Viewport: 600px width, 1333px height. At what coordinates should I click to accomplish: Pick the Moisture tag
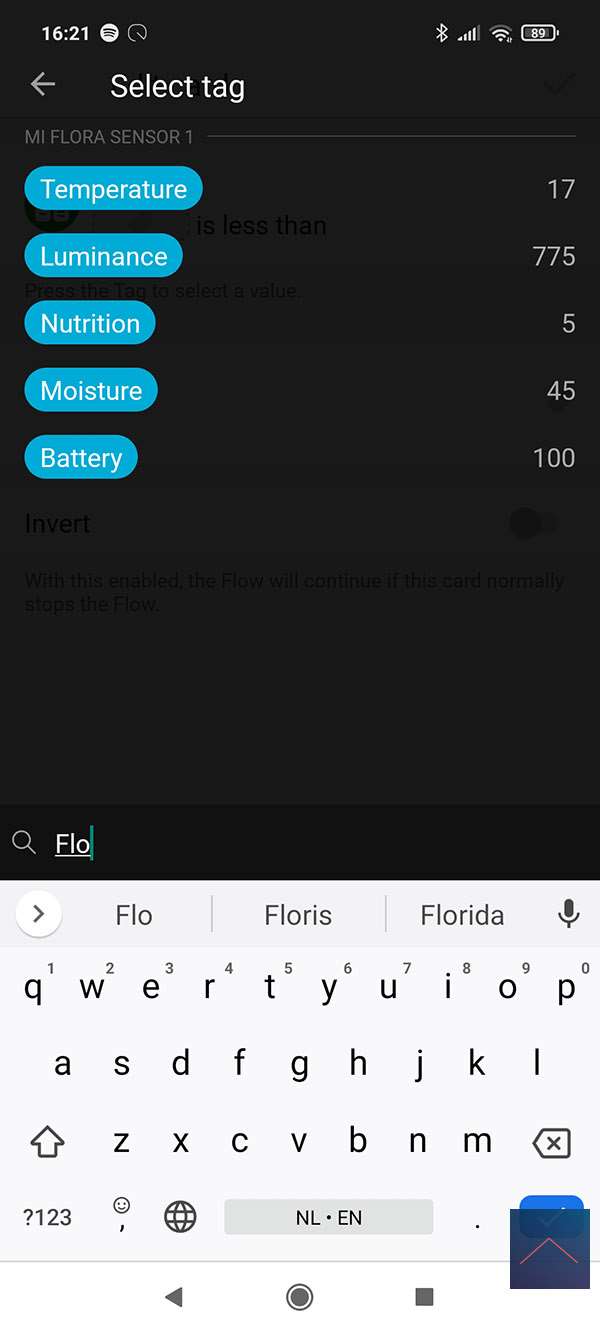tap(91, 390)
